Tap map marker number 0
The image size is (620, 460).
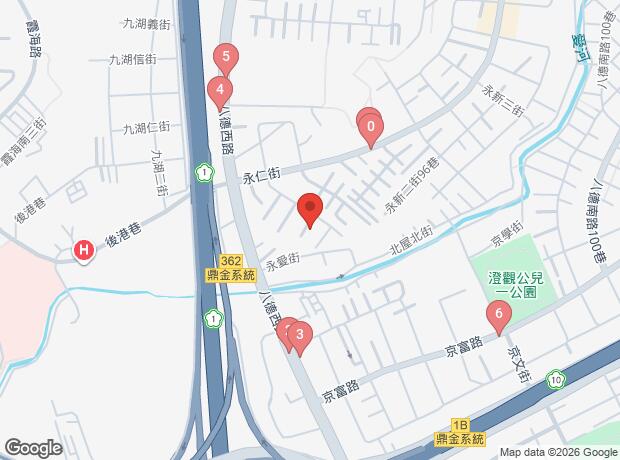point(371,128)
